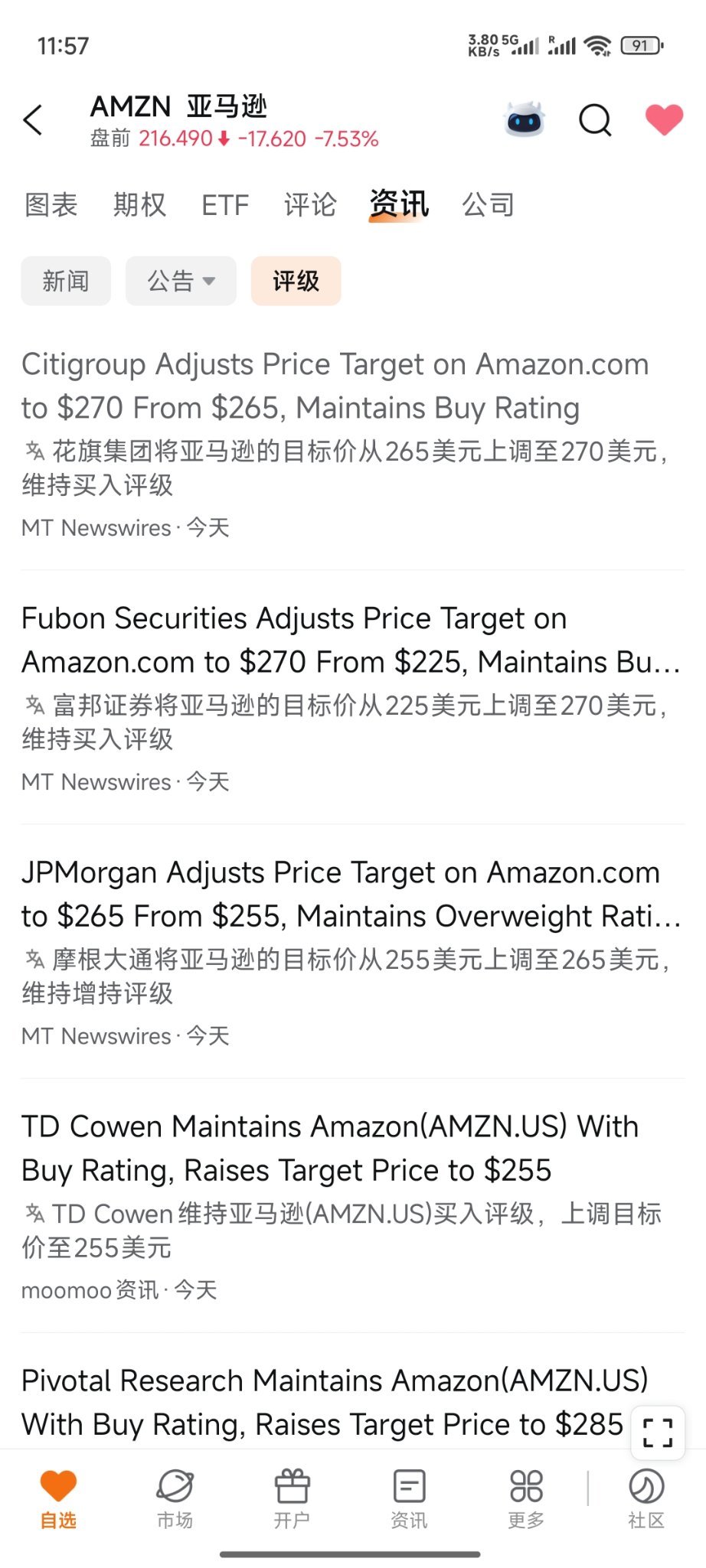The image size is (706, 1568).
Task: Open the search magnifier icon
Action: (x=595, y=120)
